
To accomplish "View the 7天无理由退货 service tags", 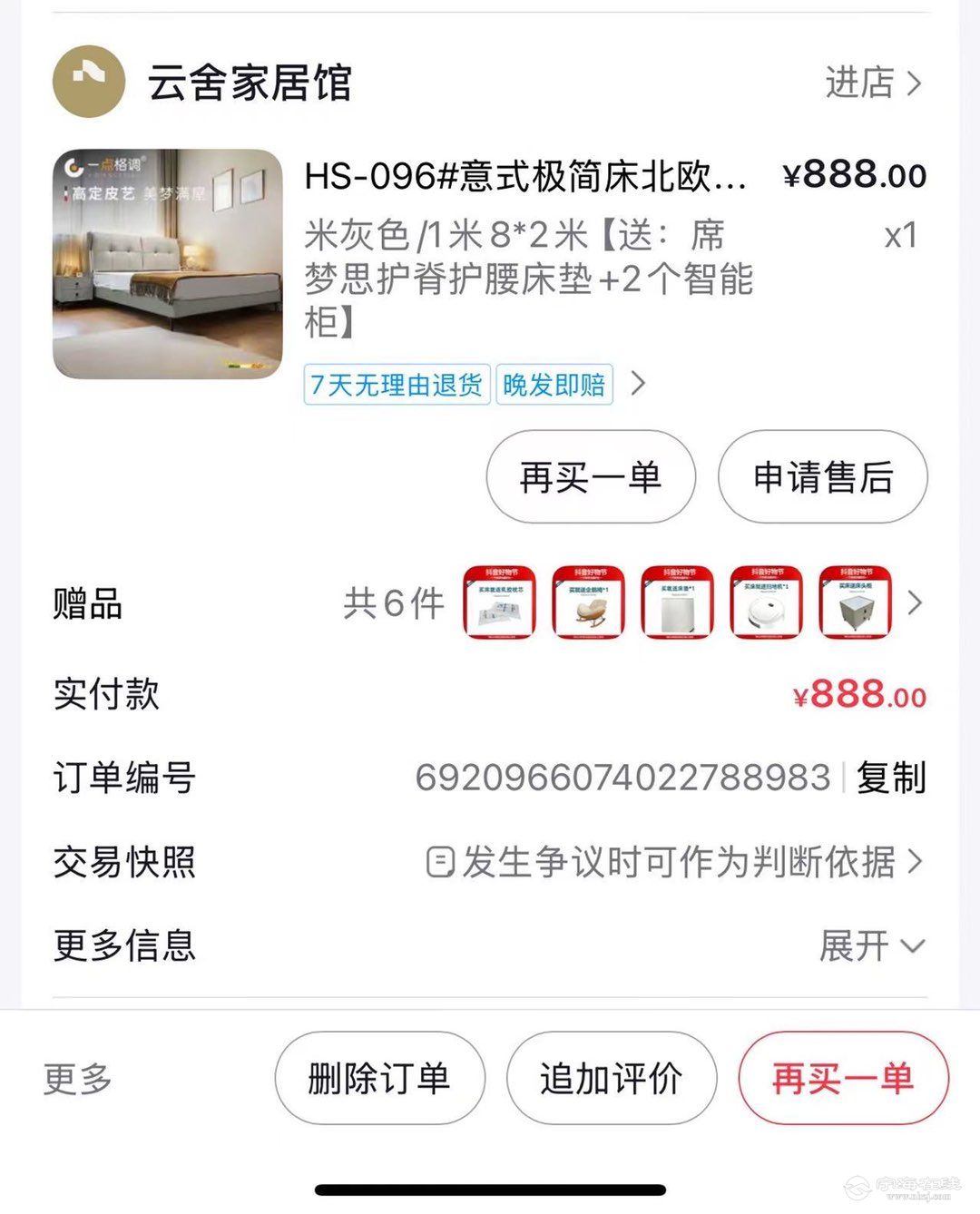I will [x=397, y=385].
